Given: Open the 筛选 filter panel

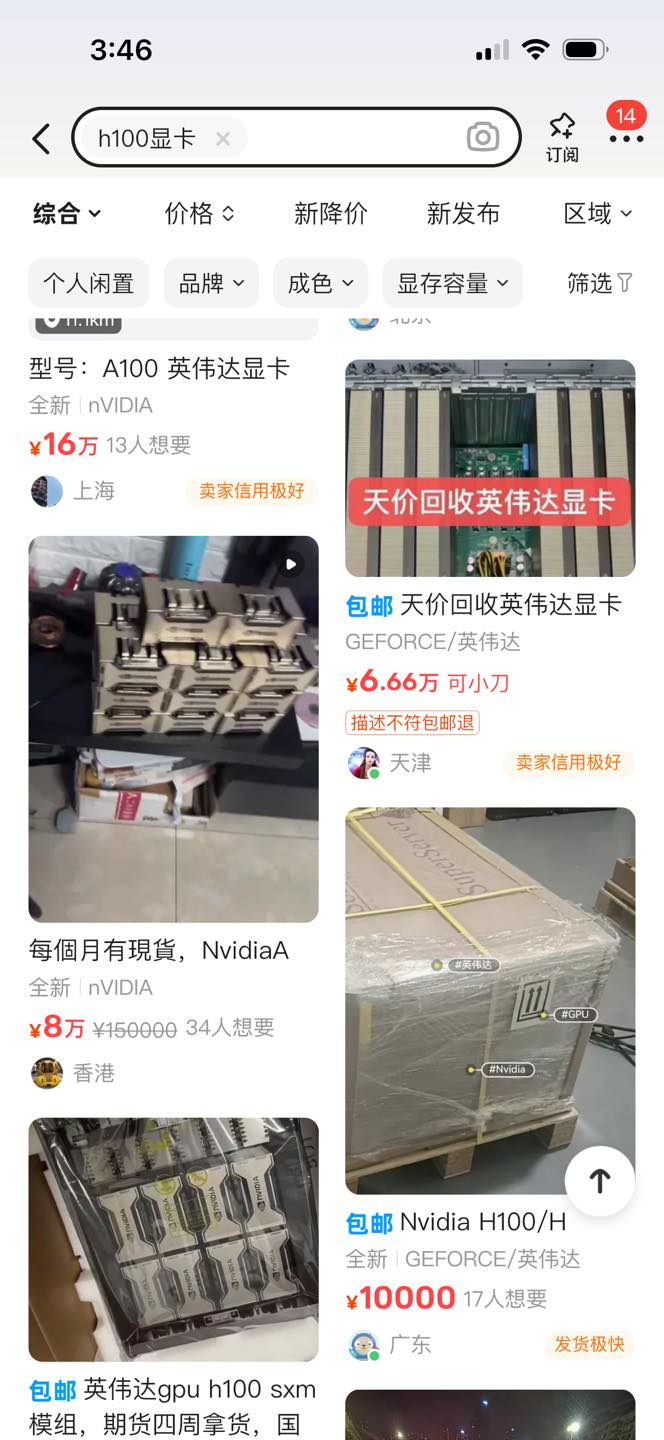Looking at the screenshot, I should (599, 283).
